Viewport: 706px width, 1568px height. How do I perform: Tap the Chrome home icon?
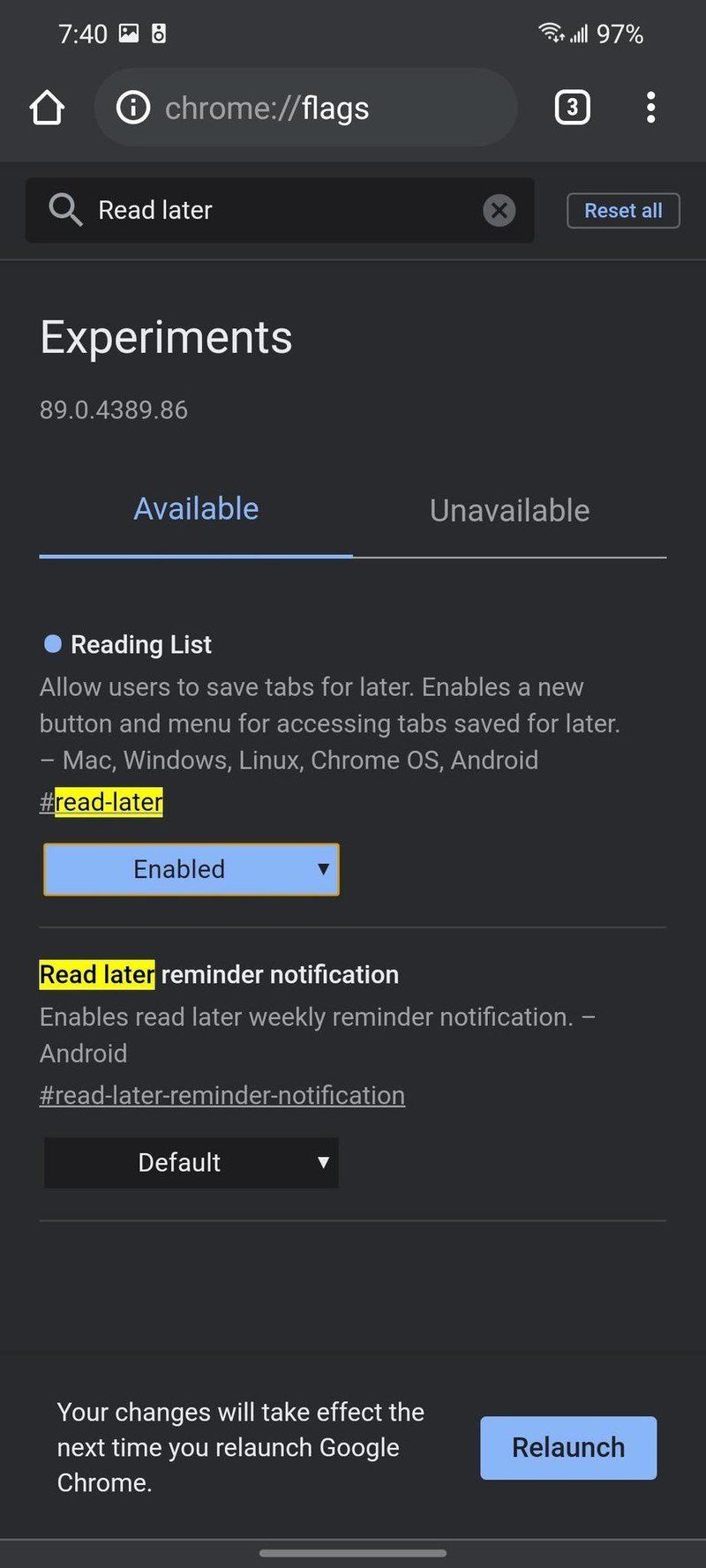[48, 107]
